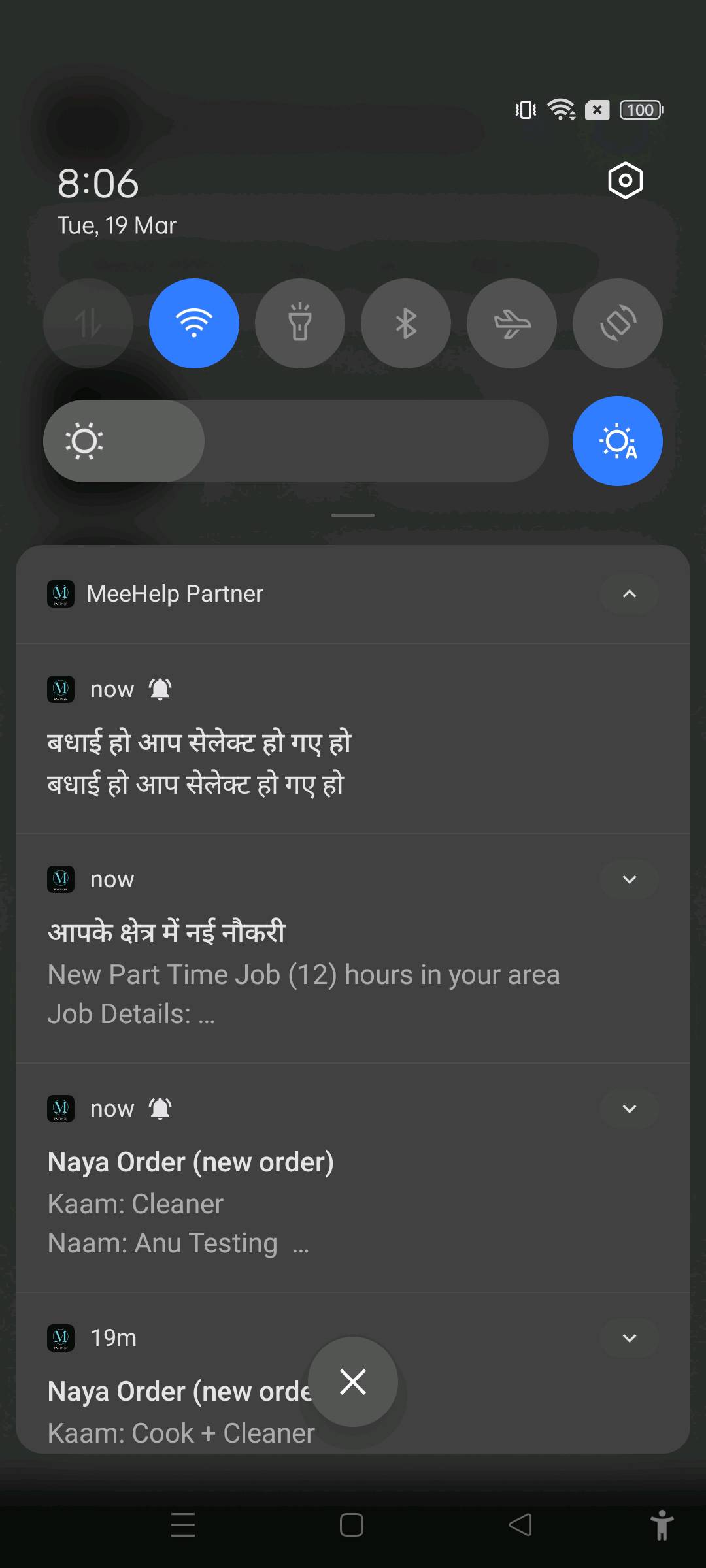This screenshot has height=1568, width=706.
Task: Clear all notifications with the X button
Action: pyautogui.click(x=353, y=1382)
